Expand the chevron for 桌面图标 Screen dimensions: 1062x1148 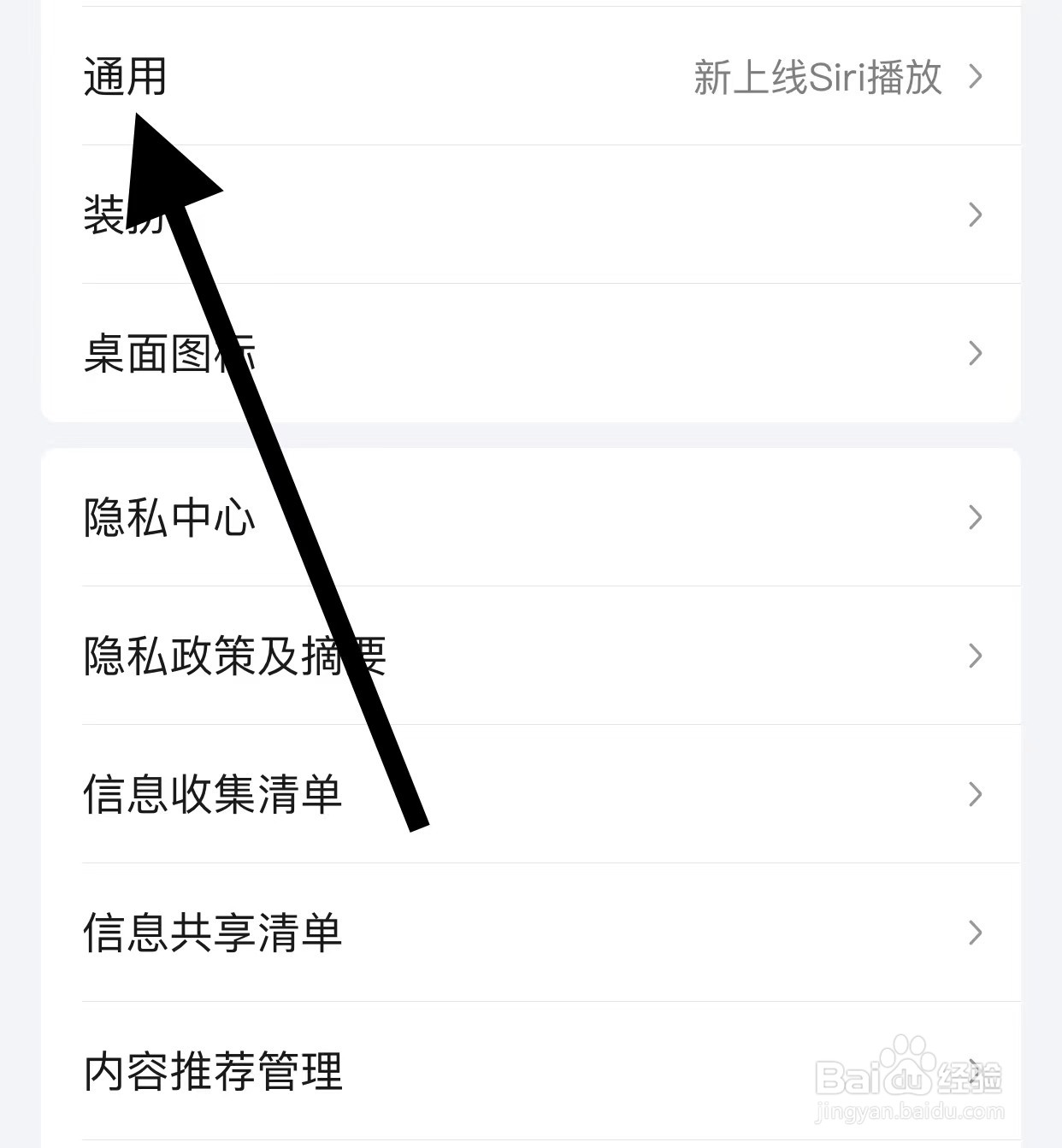click(x=975, y=352)
